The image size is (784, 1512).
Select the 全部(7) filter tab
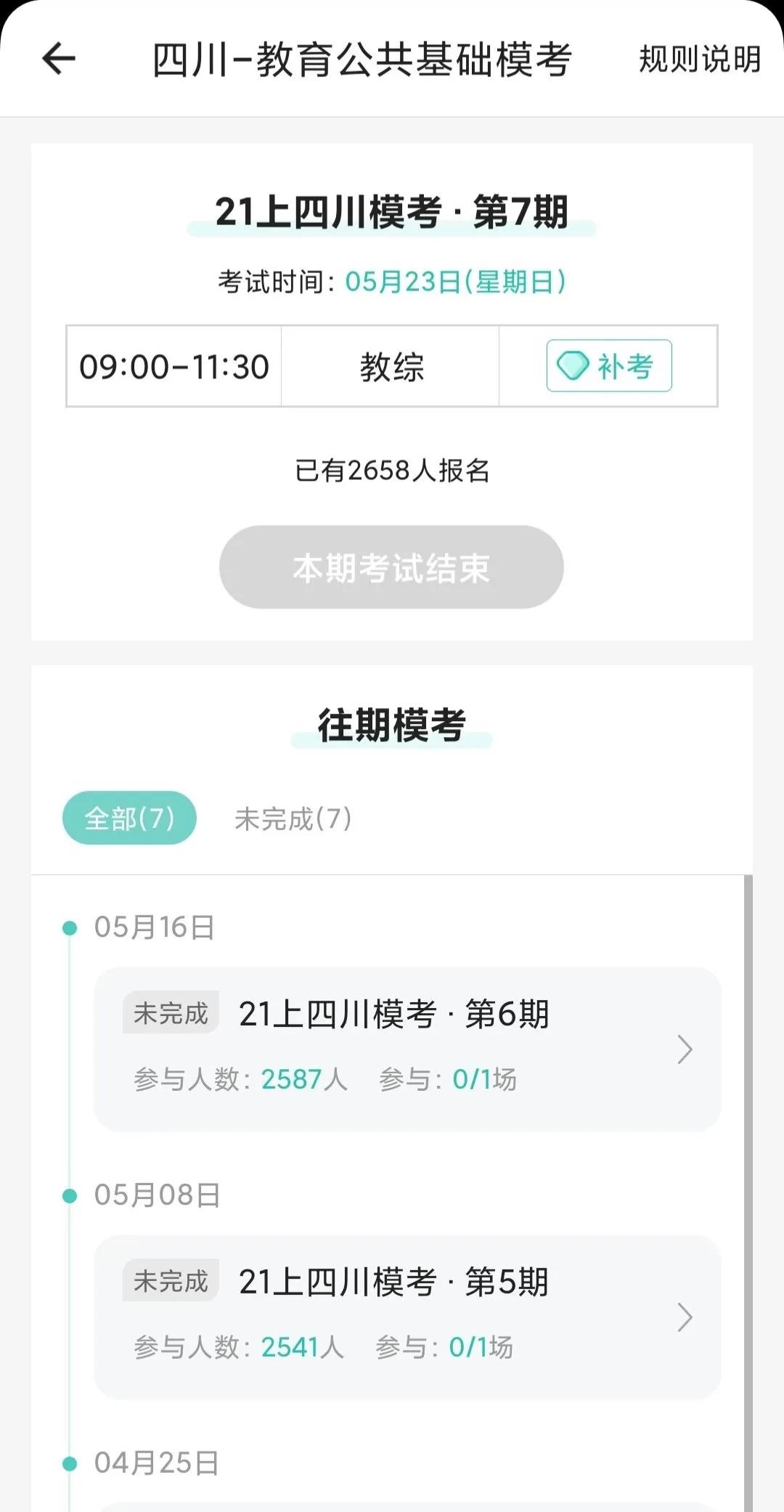point(128,818)
